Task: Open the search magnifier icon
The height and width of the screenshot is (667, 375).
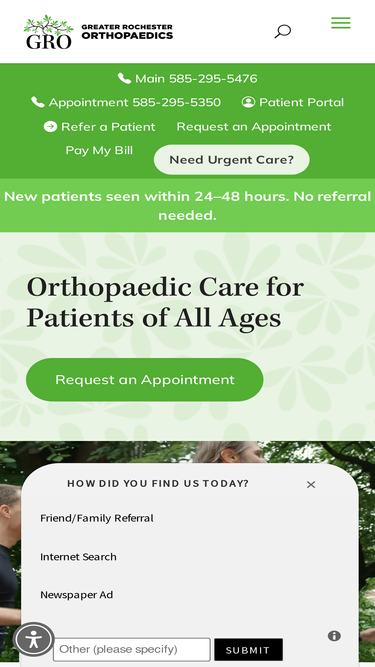Action: tap(282, 31)
